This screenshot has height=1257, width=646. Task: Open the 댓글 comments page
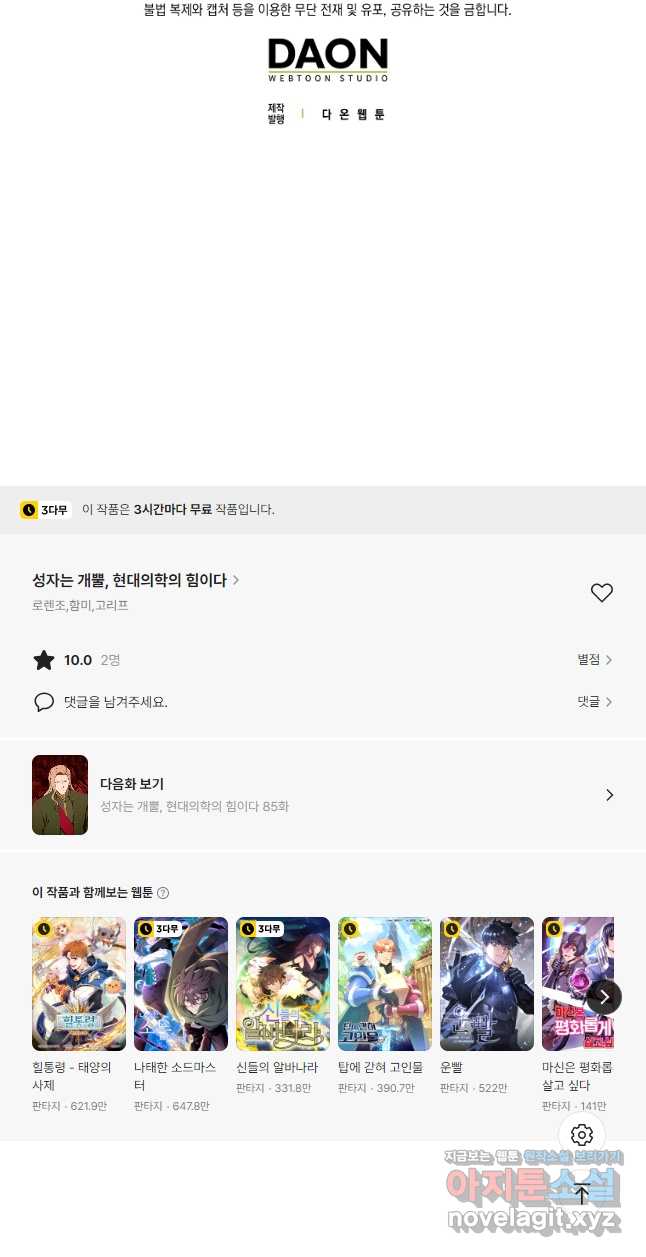[x=594, y=702]
